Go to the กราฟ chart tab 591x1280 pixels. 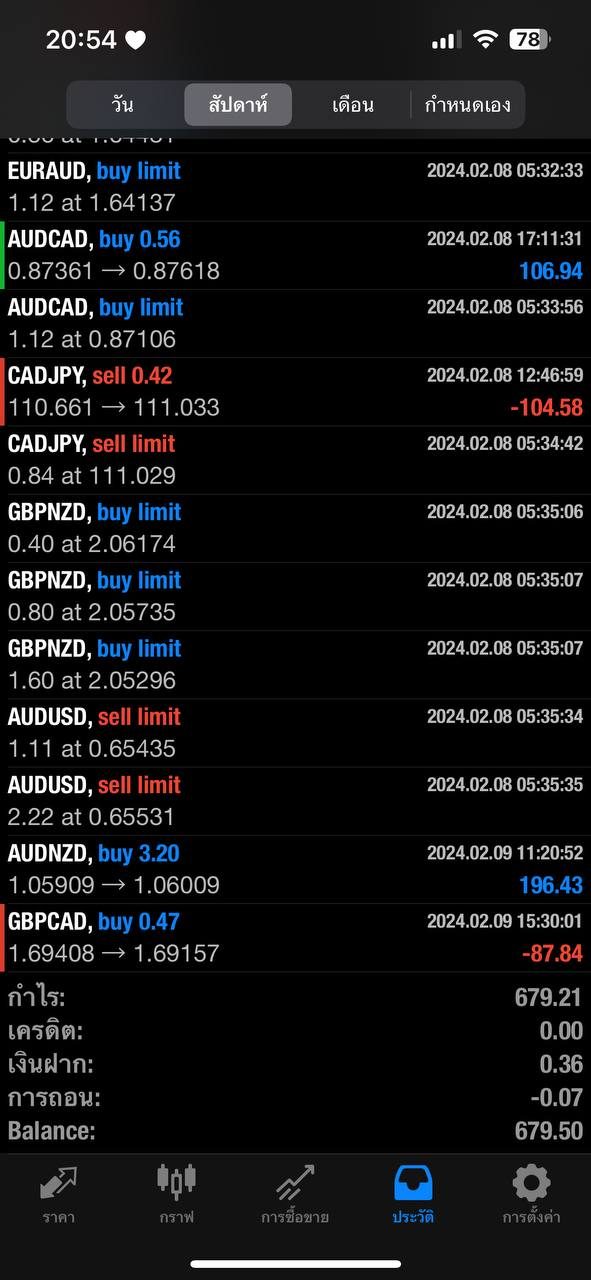pyautogui.click(x=177, y=1195)
